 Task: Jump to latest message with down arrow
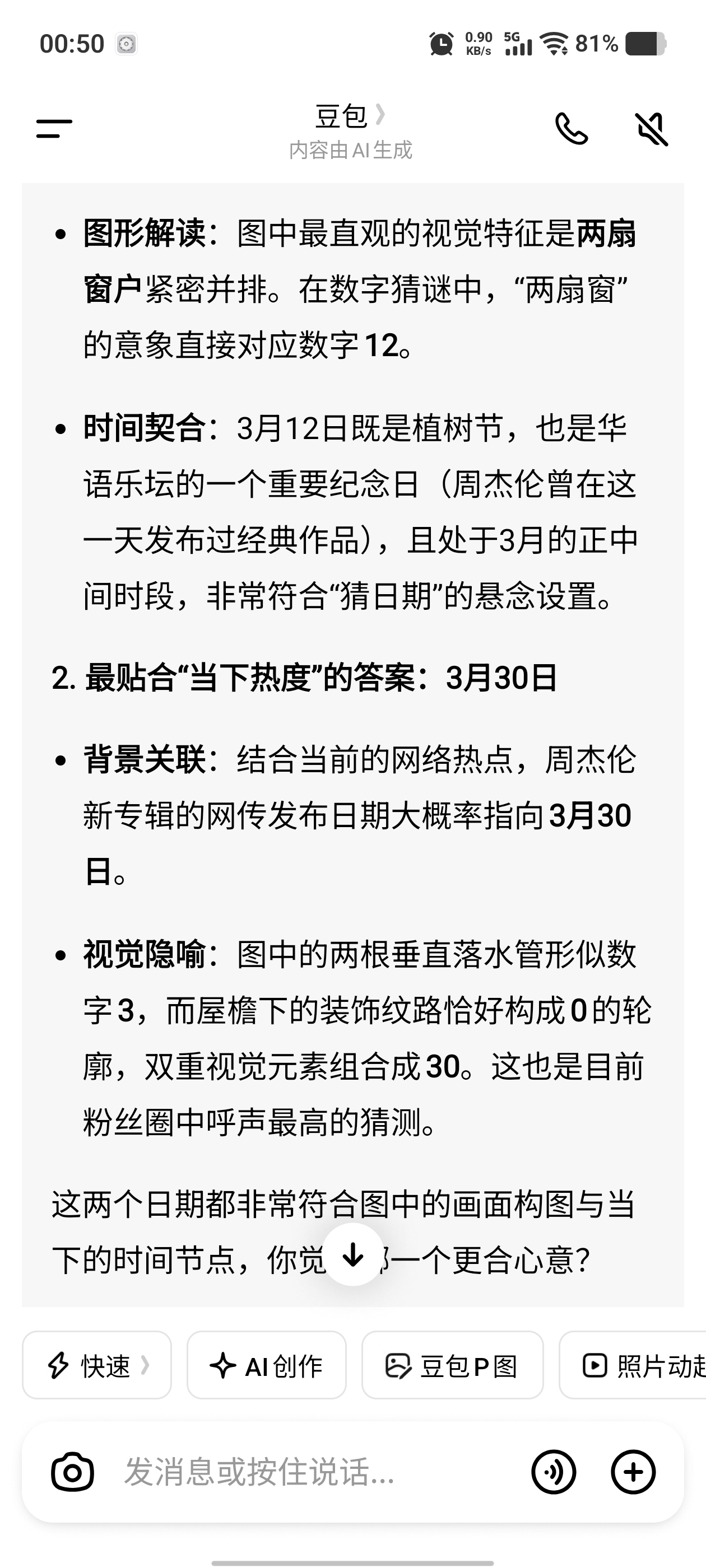(x=354, y=1254)
